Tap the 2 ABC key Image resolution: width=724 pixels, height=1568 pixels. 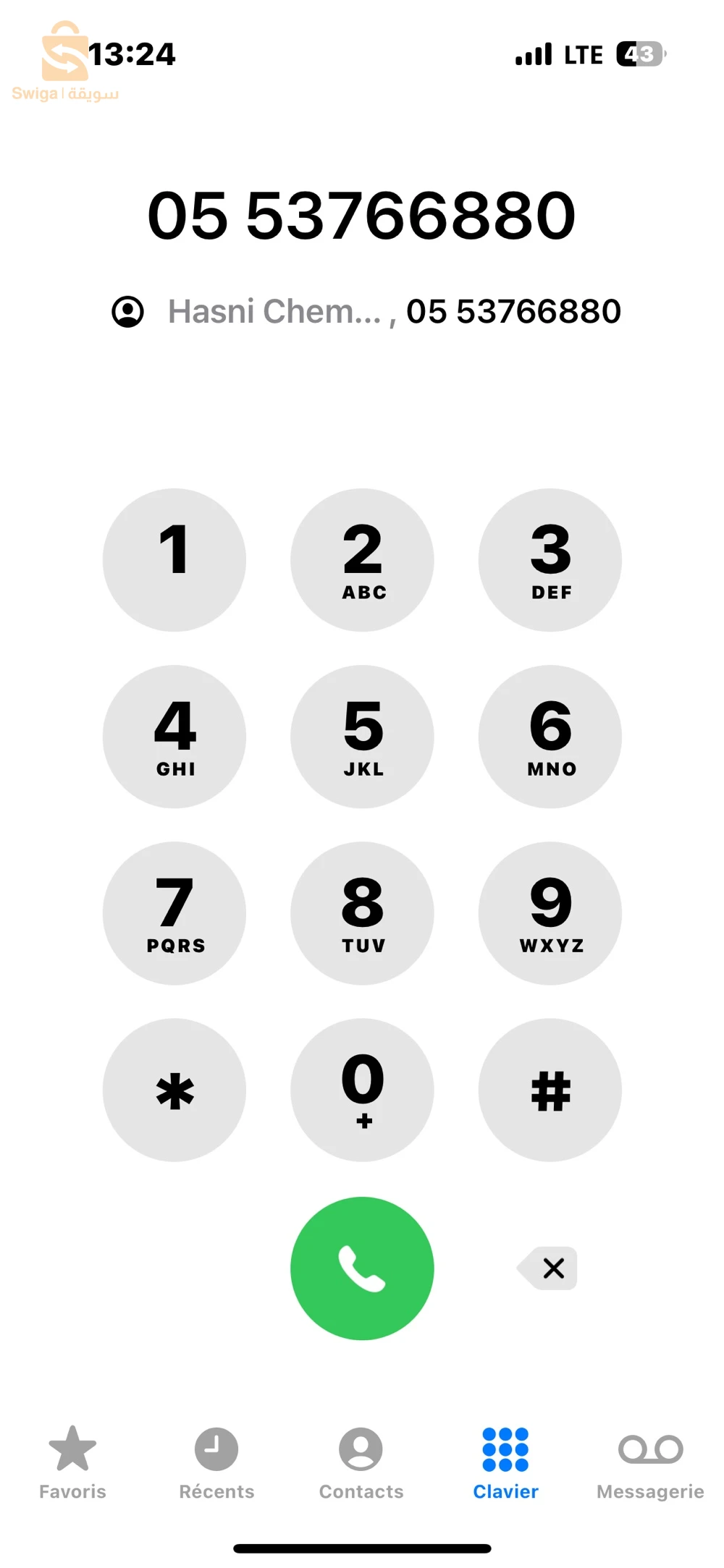(x=362, y=559)
